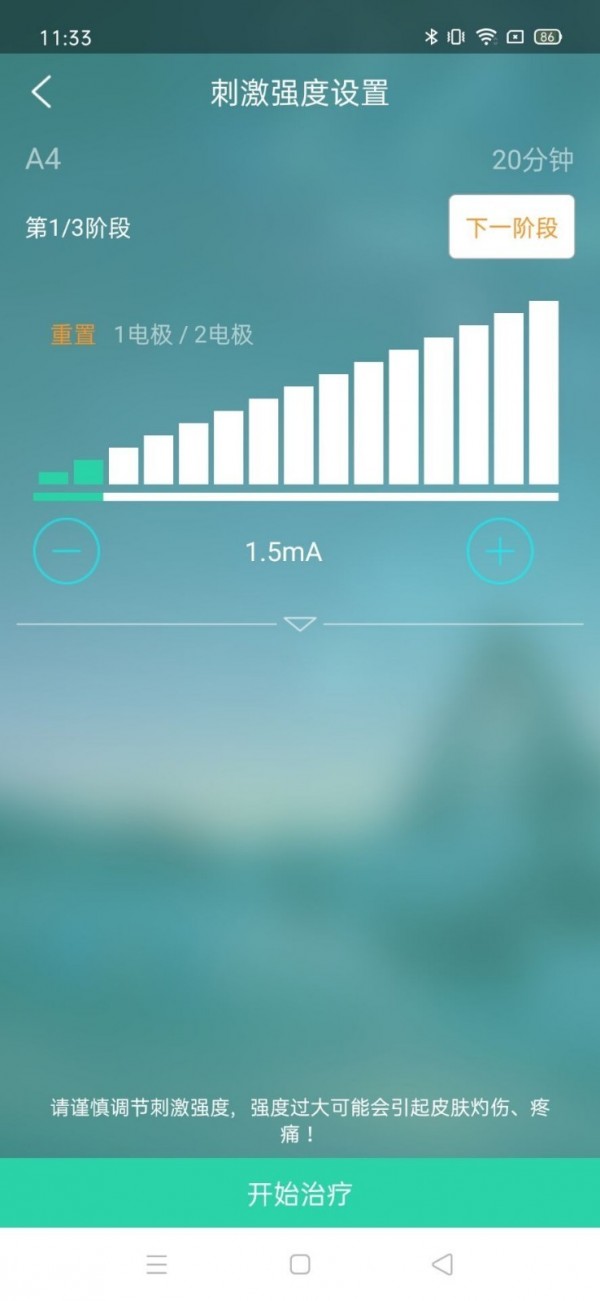Image resolution: width=600 pixels, height=1301 pixels.
Task: Open system recent apps menu
Action: [157, 1264]
